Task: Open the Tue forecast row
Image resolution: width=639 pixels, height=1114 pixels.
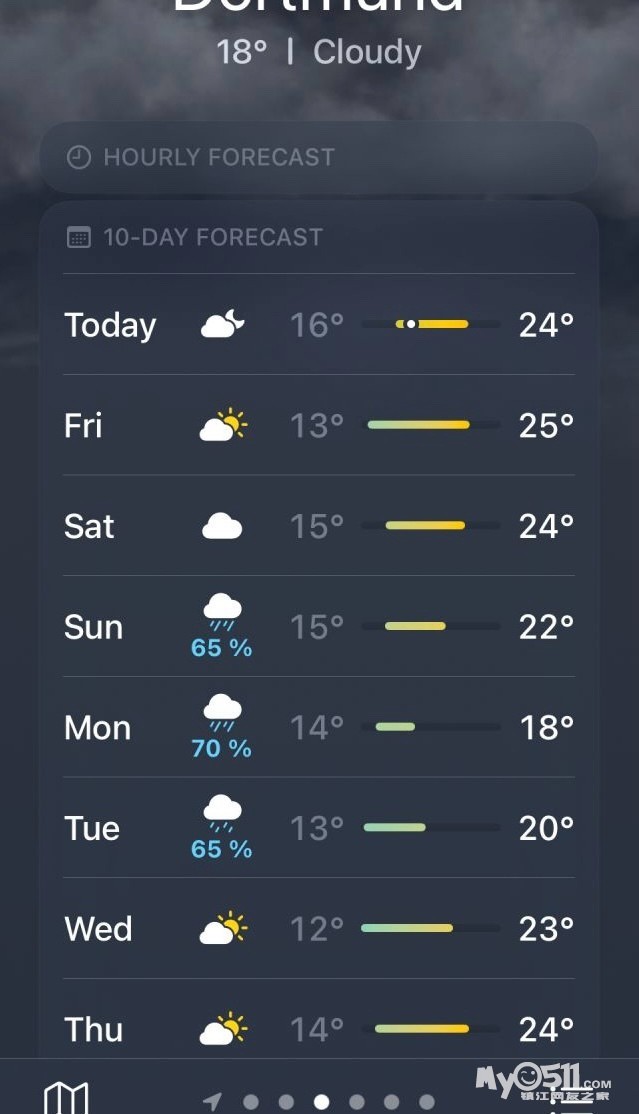Action: click(318, 828)
